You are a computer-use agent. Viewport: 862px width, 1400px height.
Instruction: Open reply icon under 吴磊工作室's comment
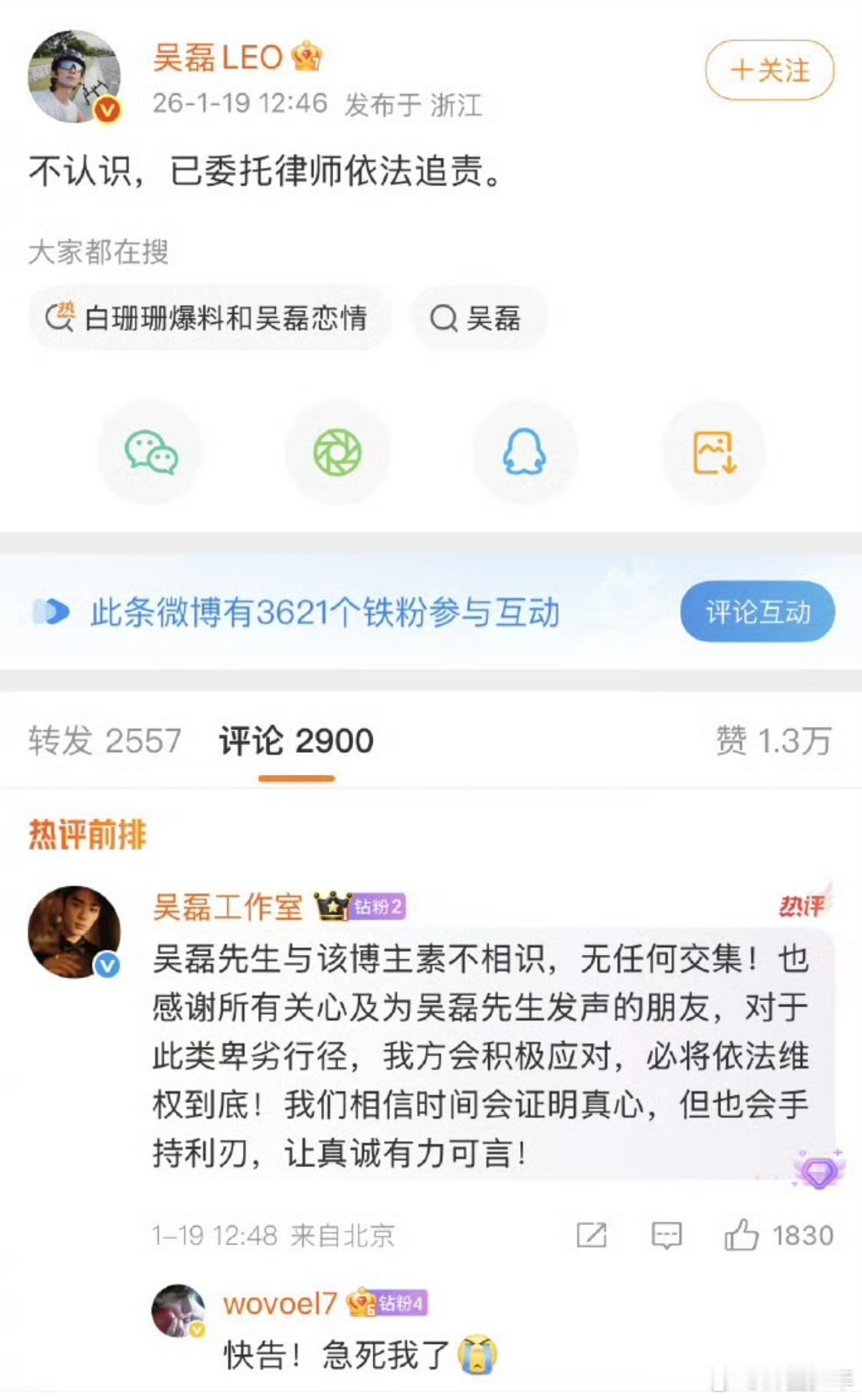pyautogui.click(x=666, y=1235)
